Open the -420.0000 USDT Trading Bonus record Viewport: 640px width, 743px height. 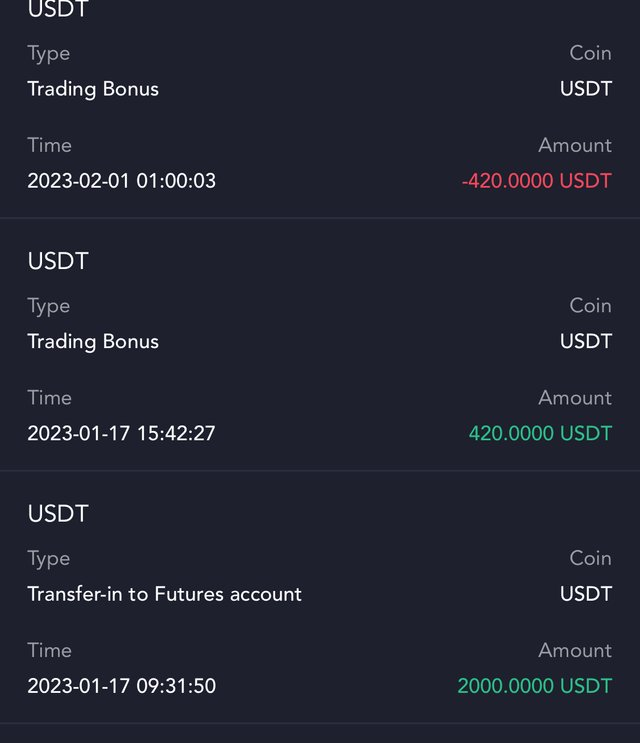320,110
